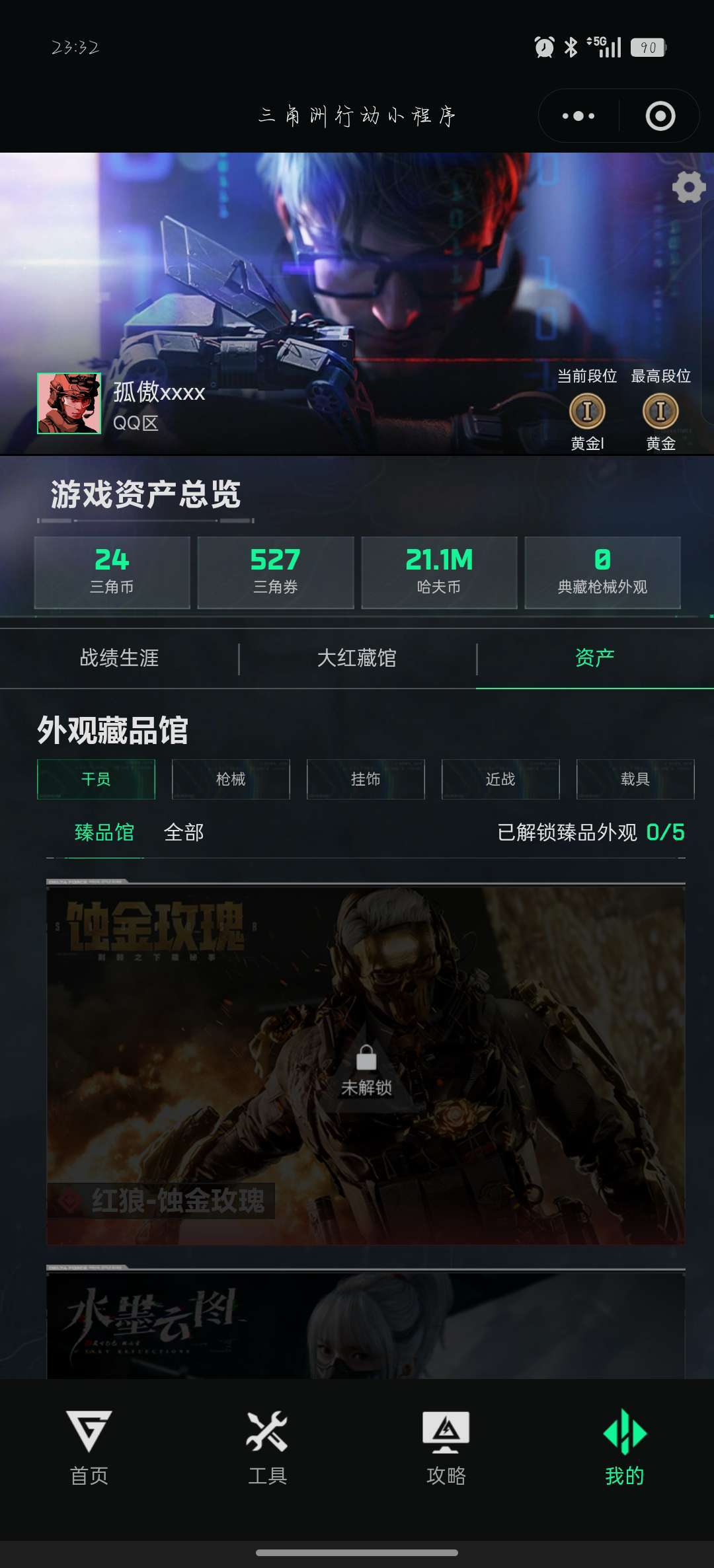714x1568 pixels.
Task: Click the 当前段位 gold rank badge
Action: [587, 412]
